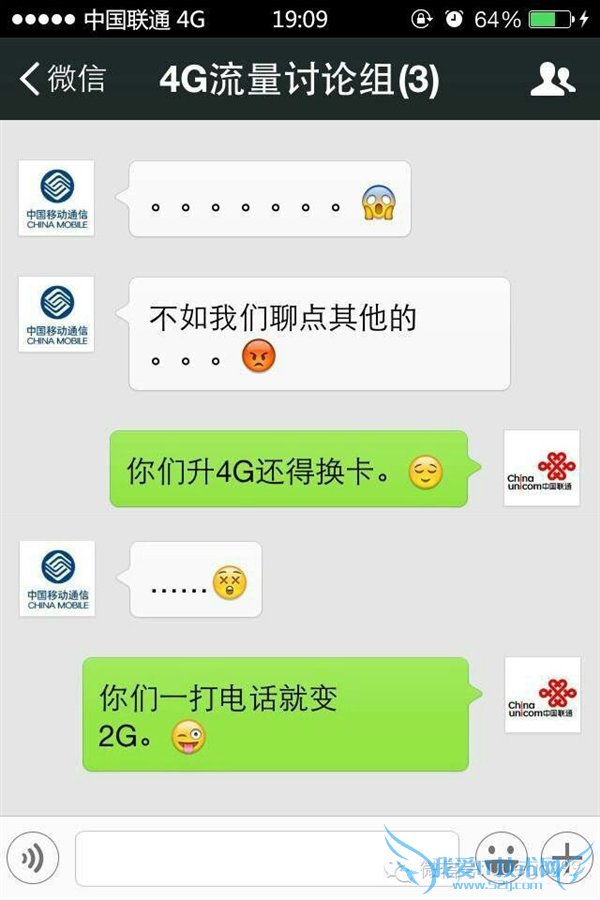Open the emoji sticker picker
Screen dimensions: 600x900
500,857
